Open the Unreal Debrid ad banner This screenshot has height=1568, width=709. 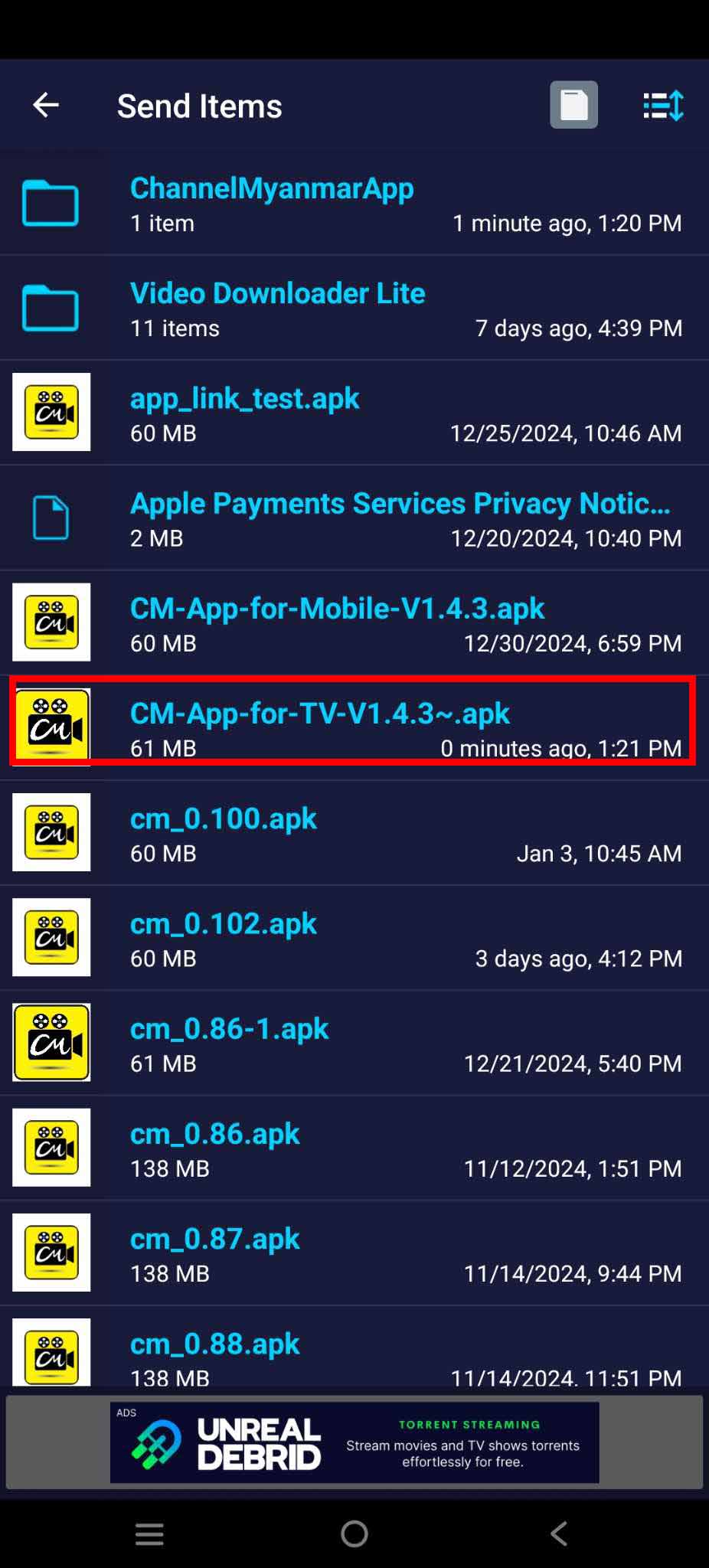(x=354, y=1442)
